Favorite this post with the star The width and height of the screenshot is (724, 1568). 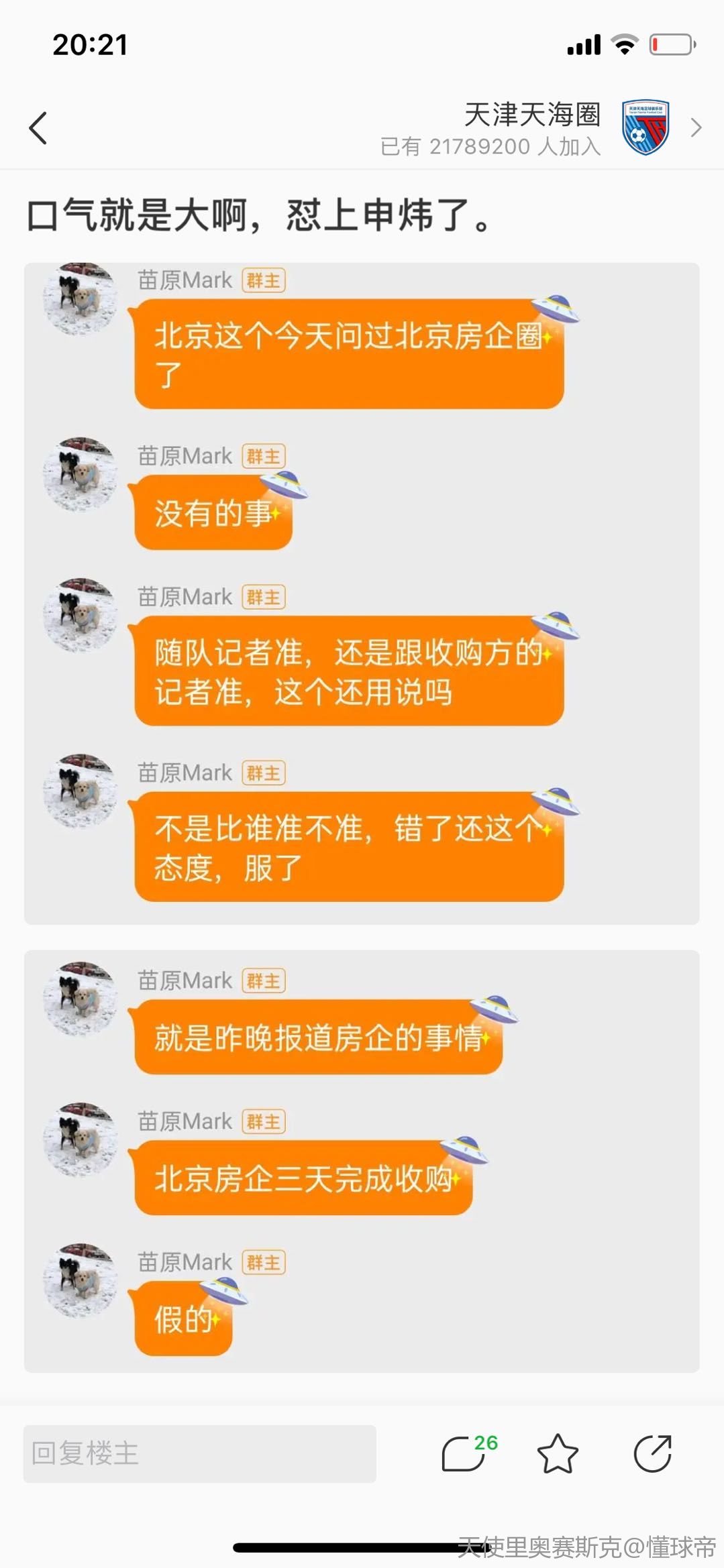[557, 1453]
